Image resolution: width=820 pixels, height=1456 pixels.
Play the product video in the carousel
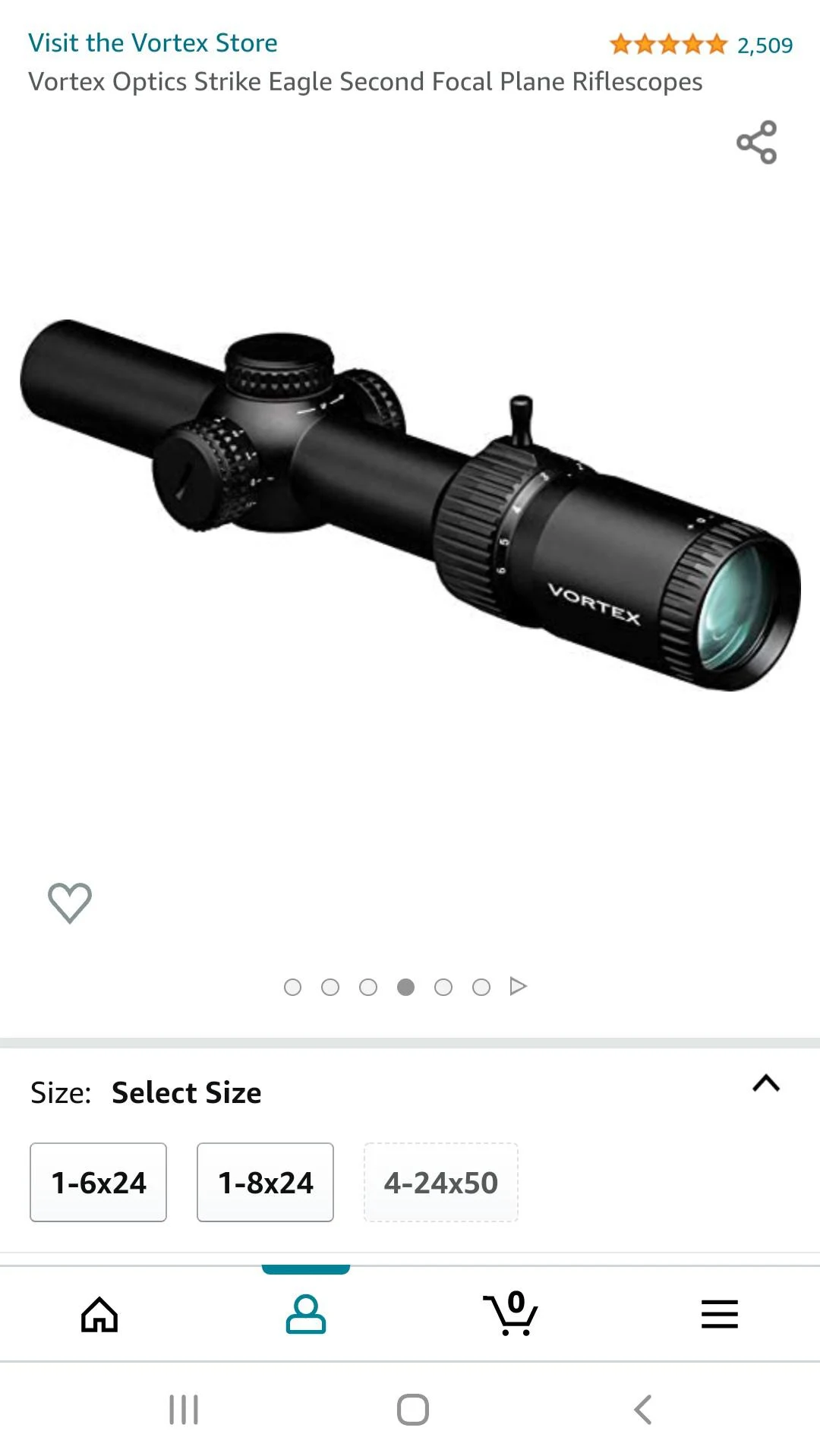(x=519, y=986)
